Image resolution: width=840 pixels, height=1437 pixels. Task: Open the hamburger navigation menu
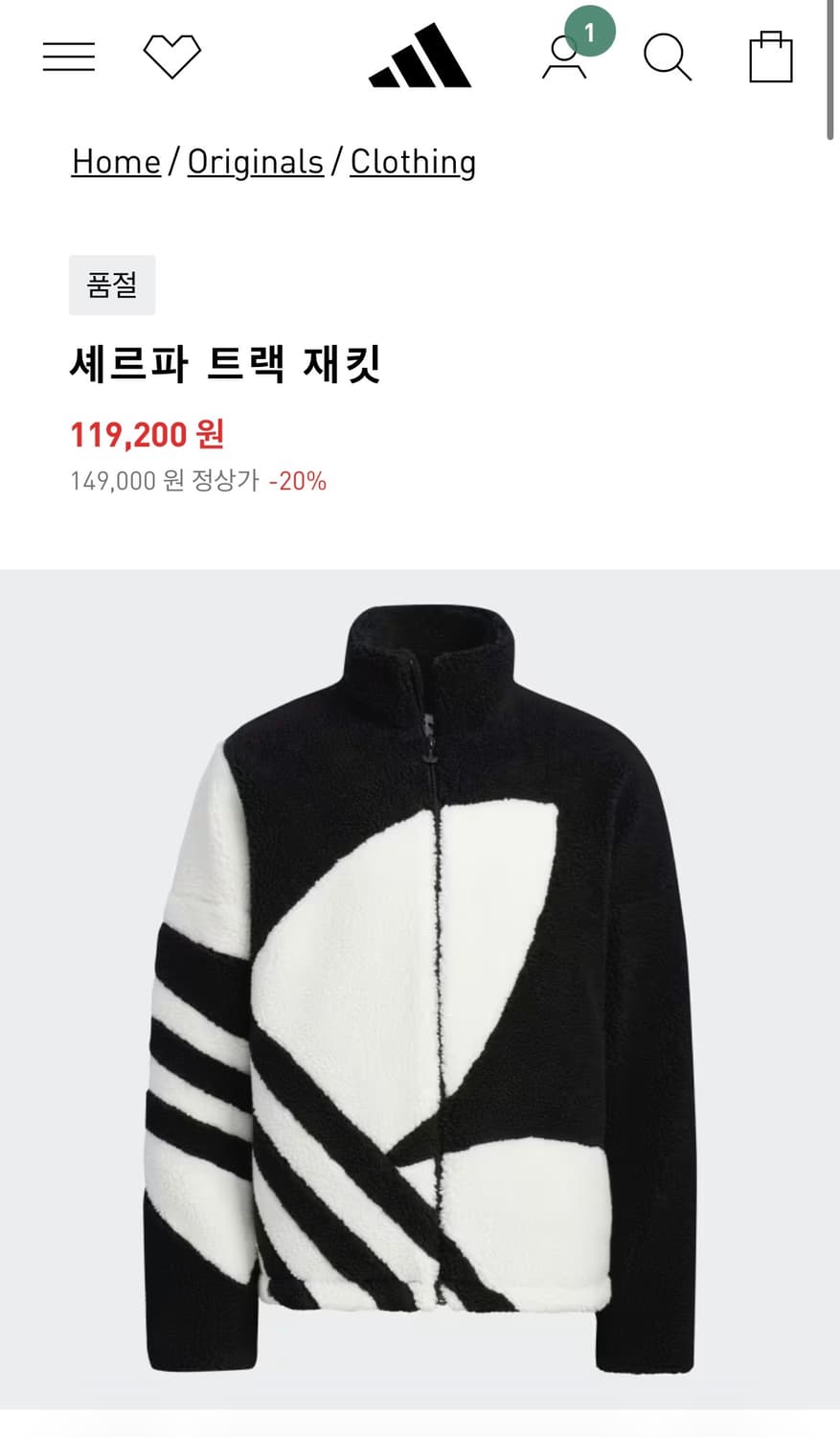coord(68,57)
